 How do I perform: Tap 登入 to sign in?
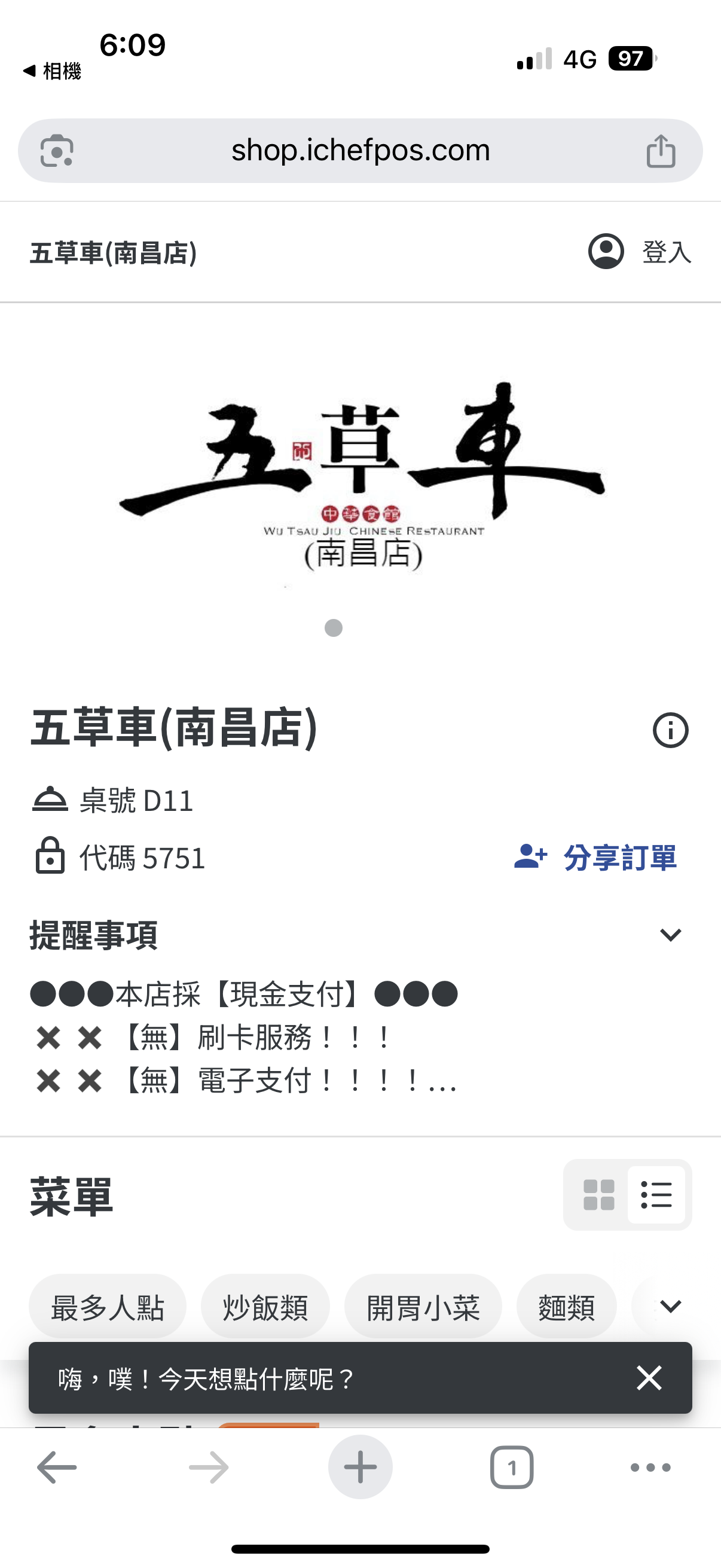point(667,252)
